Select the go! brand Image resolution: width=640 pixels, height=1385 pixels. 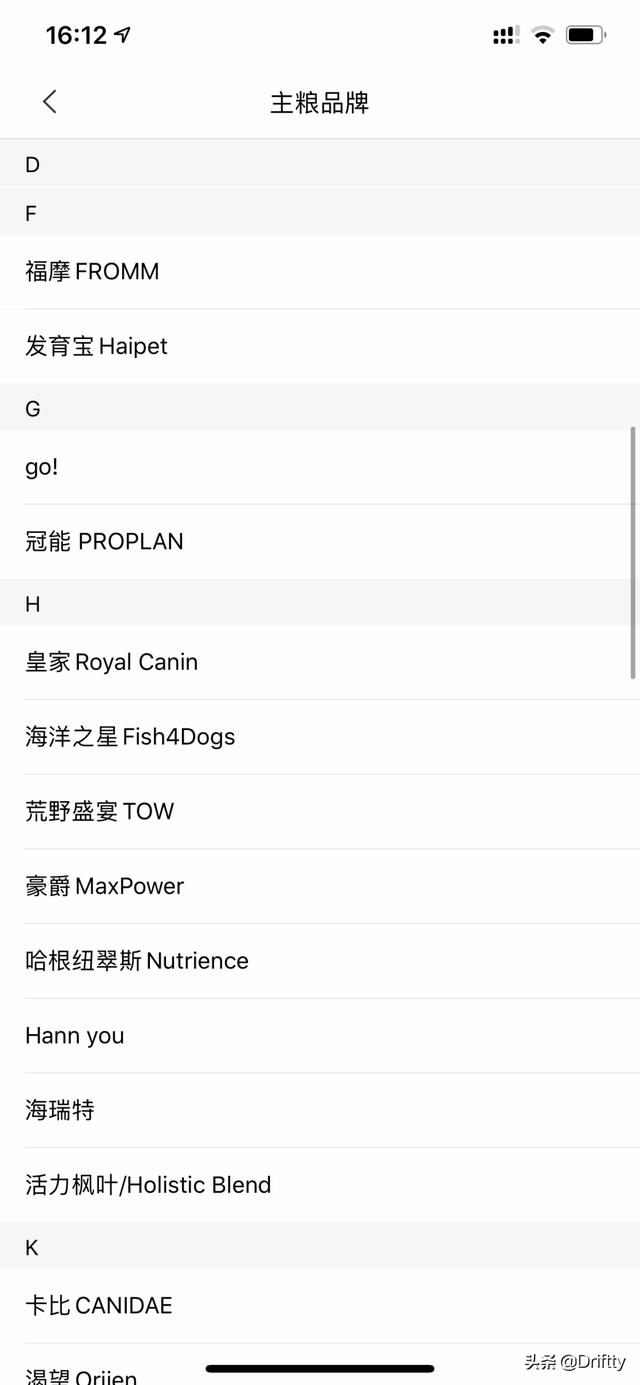point(320,467)
